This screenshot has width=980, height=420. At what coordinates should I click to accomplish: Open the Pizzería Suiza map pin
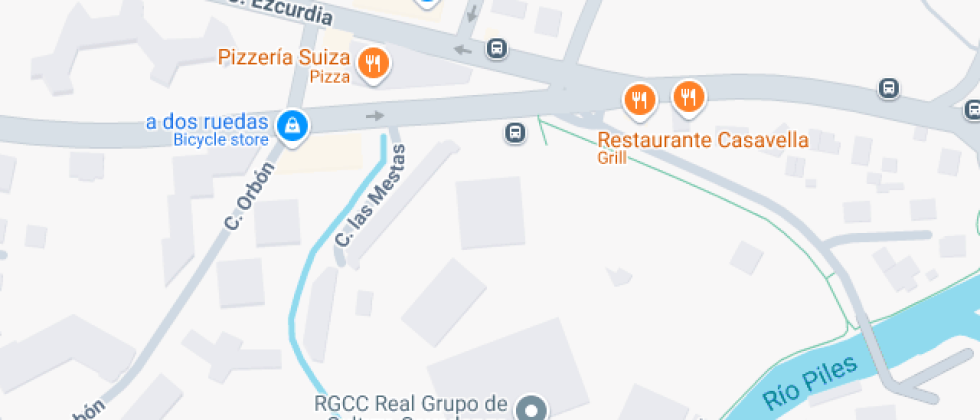pos(373,64)
